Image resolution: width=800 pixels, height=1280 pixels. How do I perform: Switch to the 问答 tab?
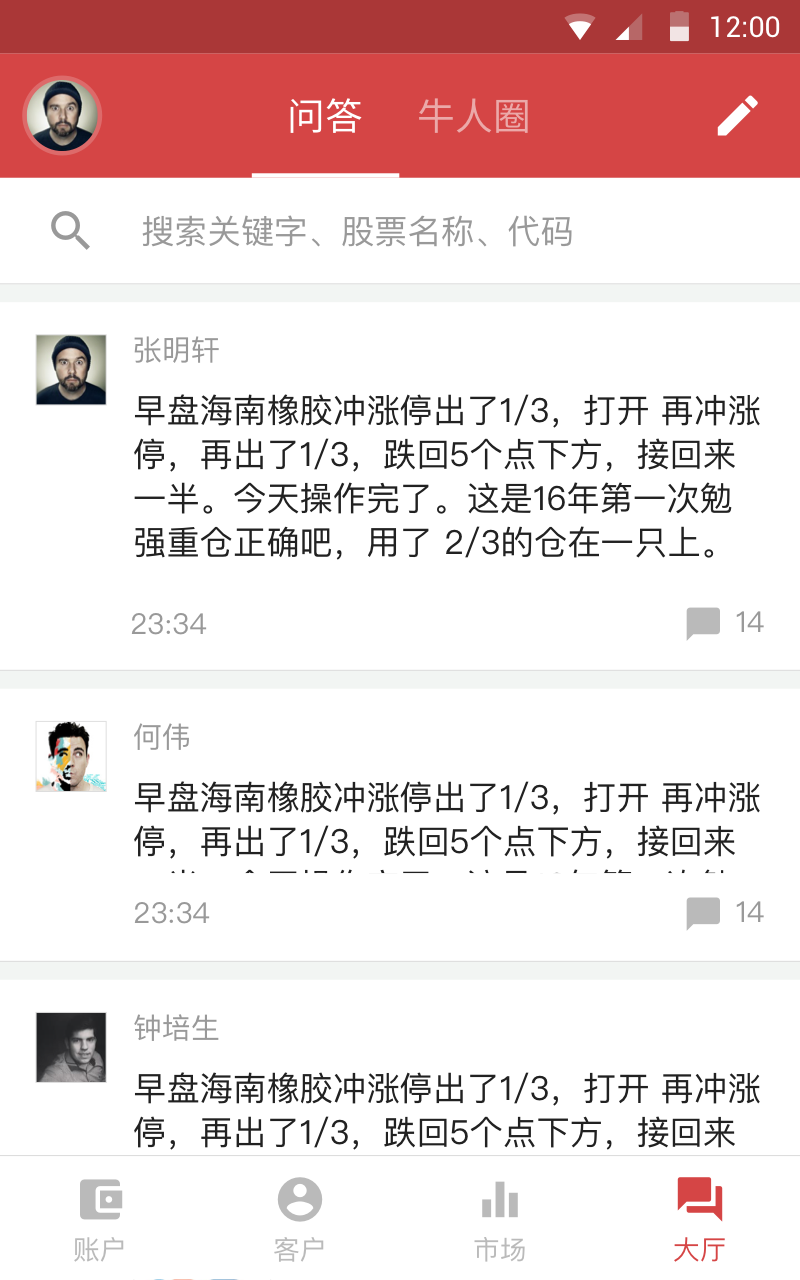325,117
